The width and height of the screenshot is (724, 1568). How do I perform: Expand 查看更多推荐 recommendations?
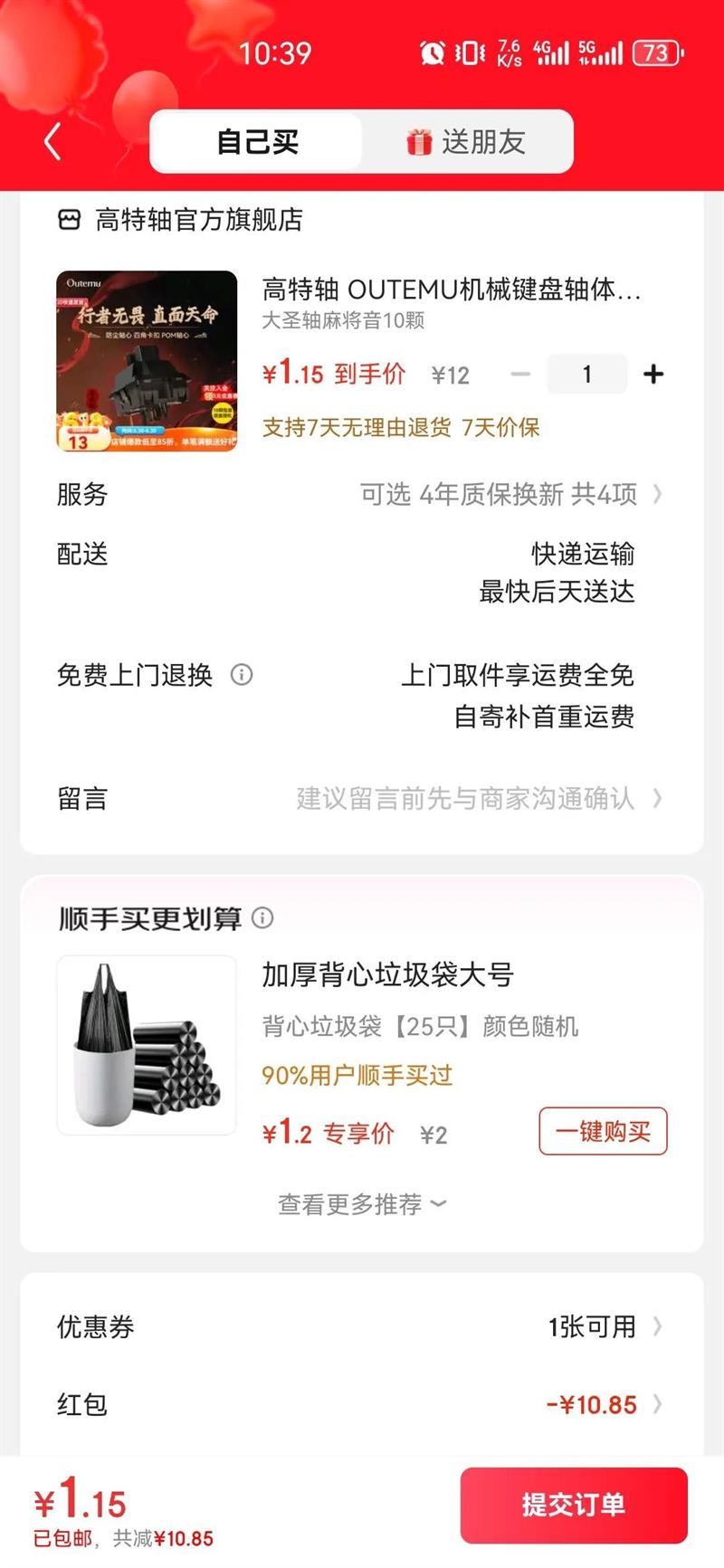362,1204
